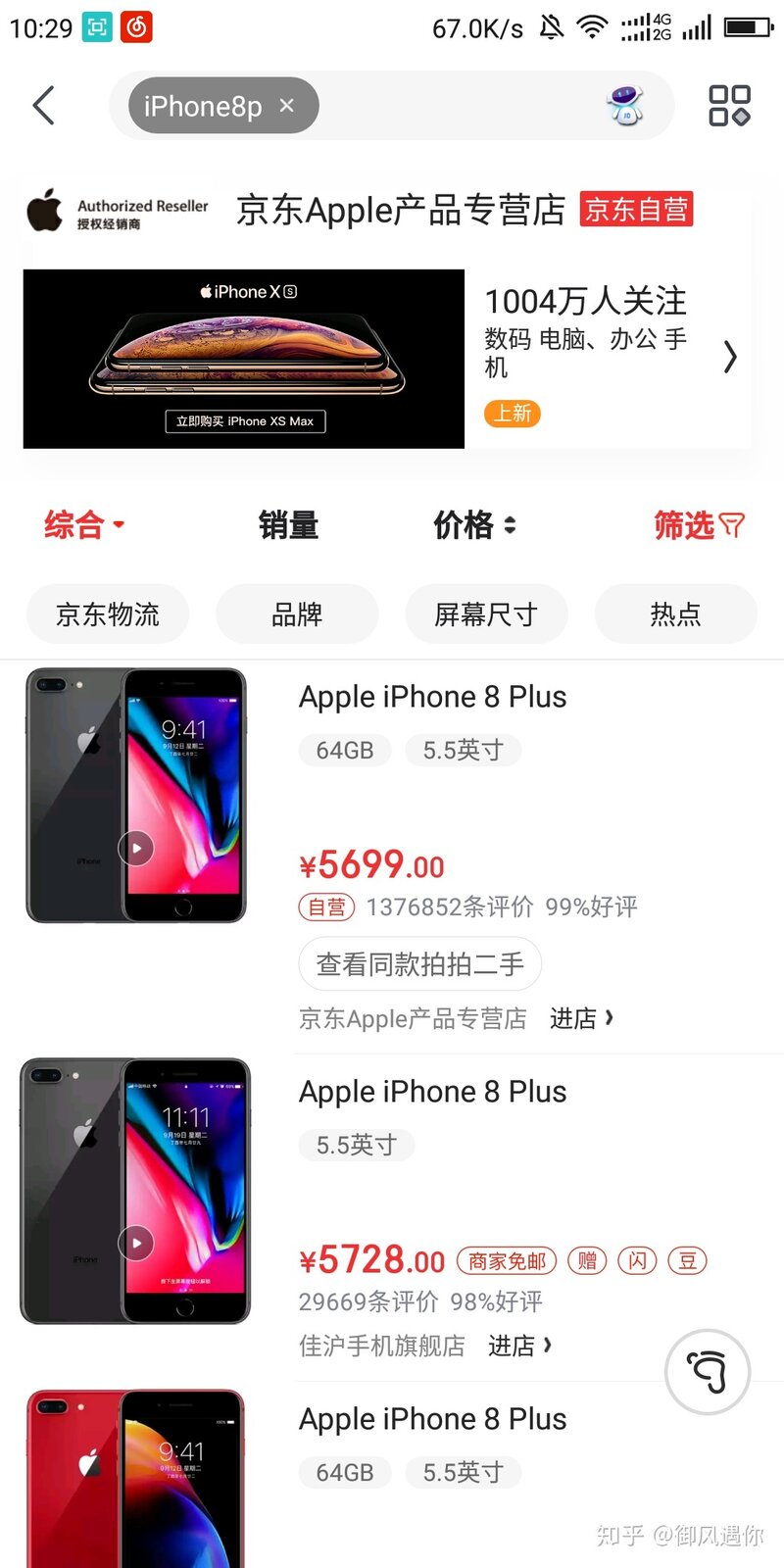Open the footprint browsing history button
Viewport: 784px width, 1568px height.
coord(707,1371)
